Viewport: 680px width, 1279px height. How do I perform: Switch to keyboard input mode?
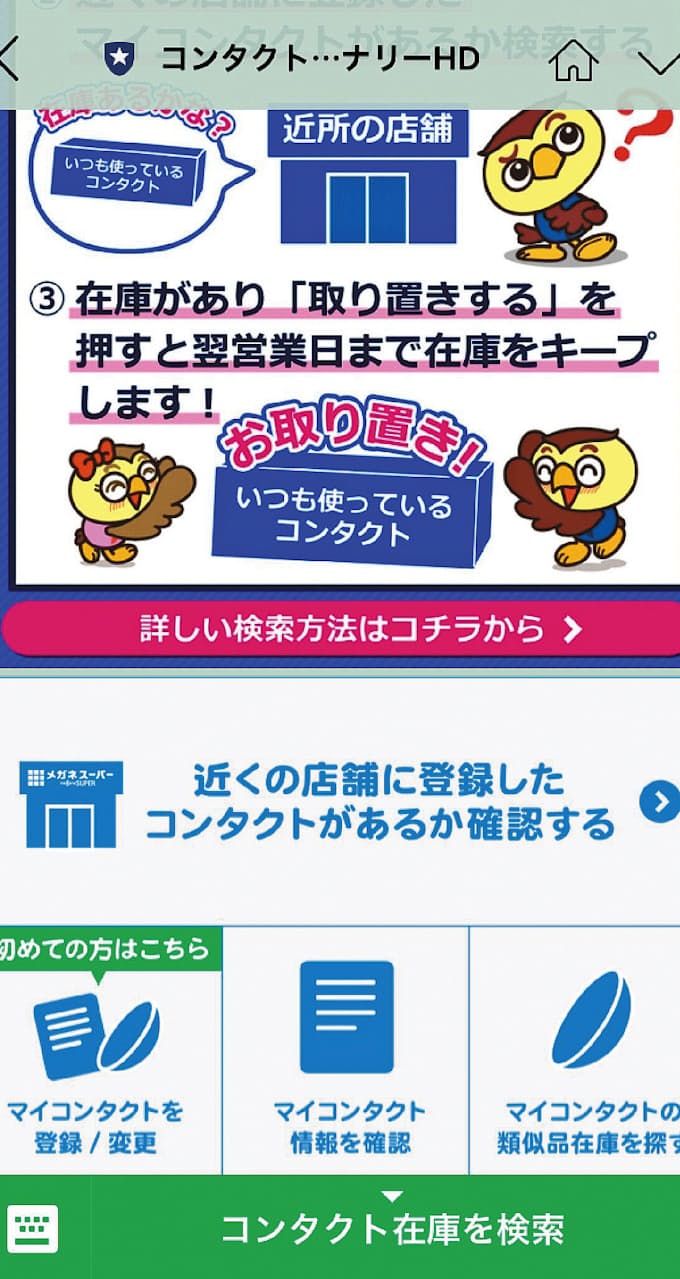[34, 1228]
